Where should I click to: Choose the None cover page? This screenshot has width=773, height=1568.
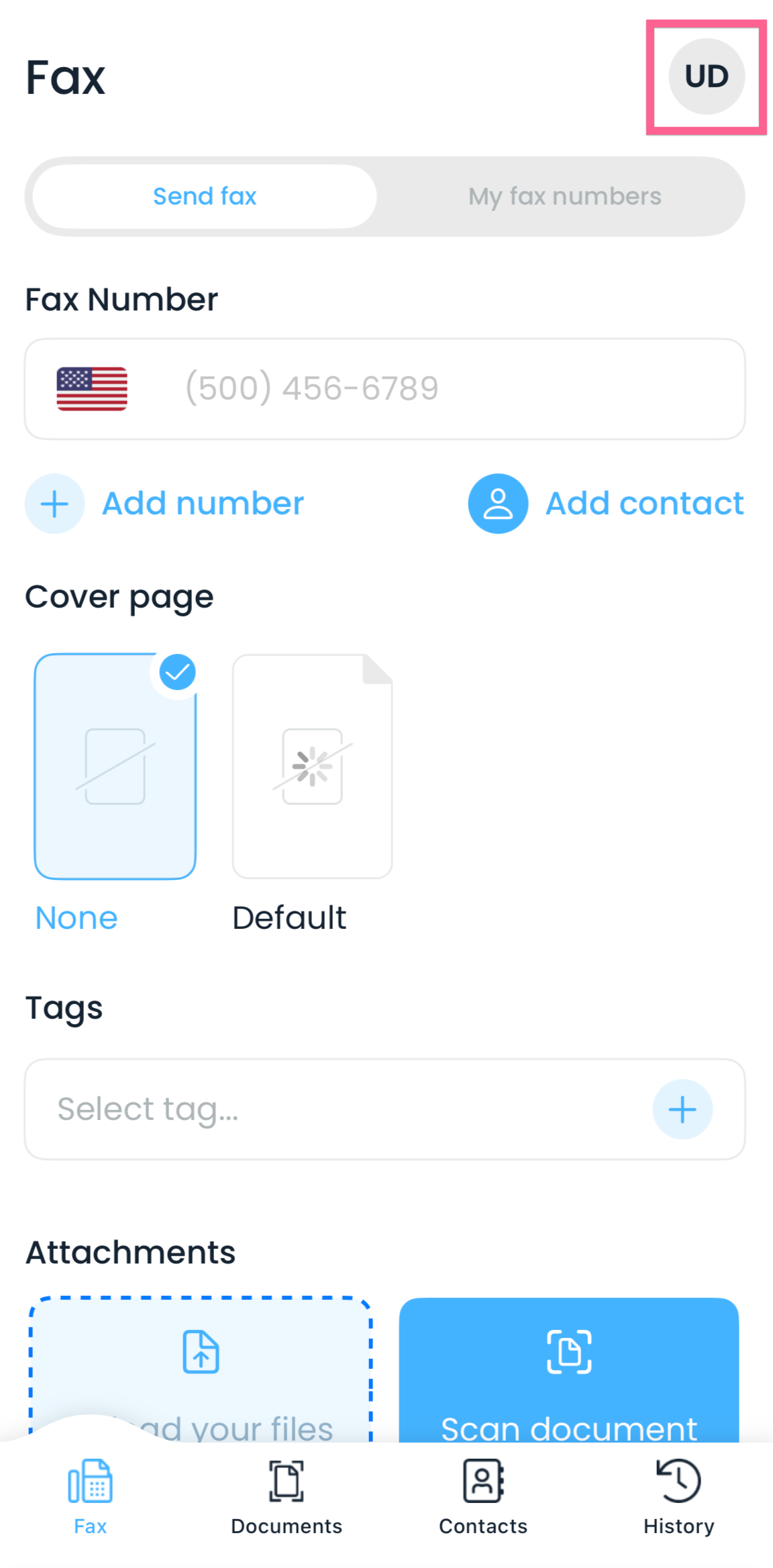(115, 767)
